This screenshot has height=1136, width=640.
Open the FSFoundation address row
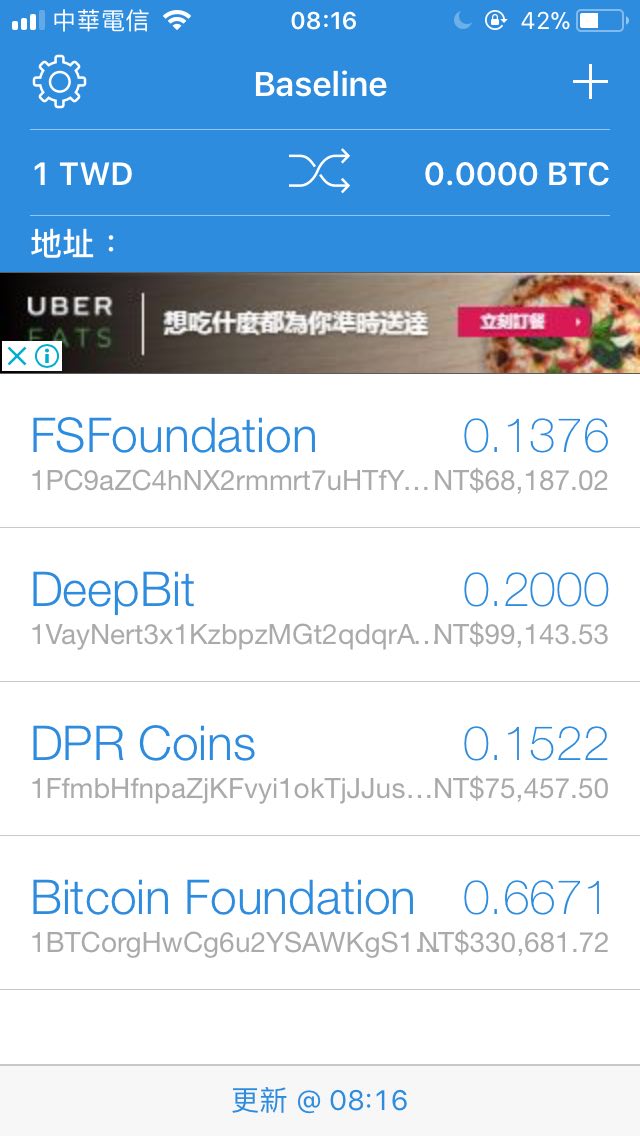[x=320, y=451]
